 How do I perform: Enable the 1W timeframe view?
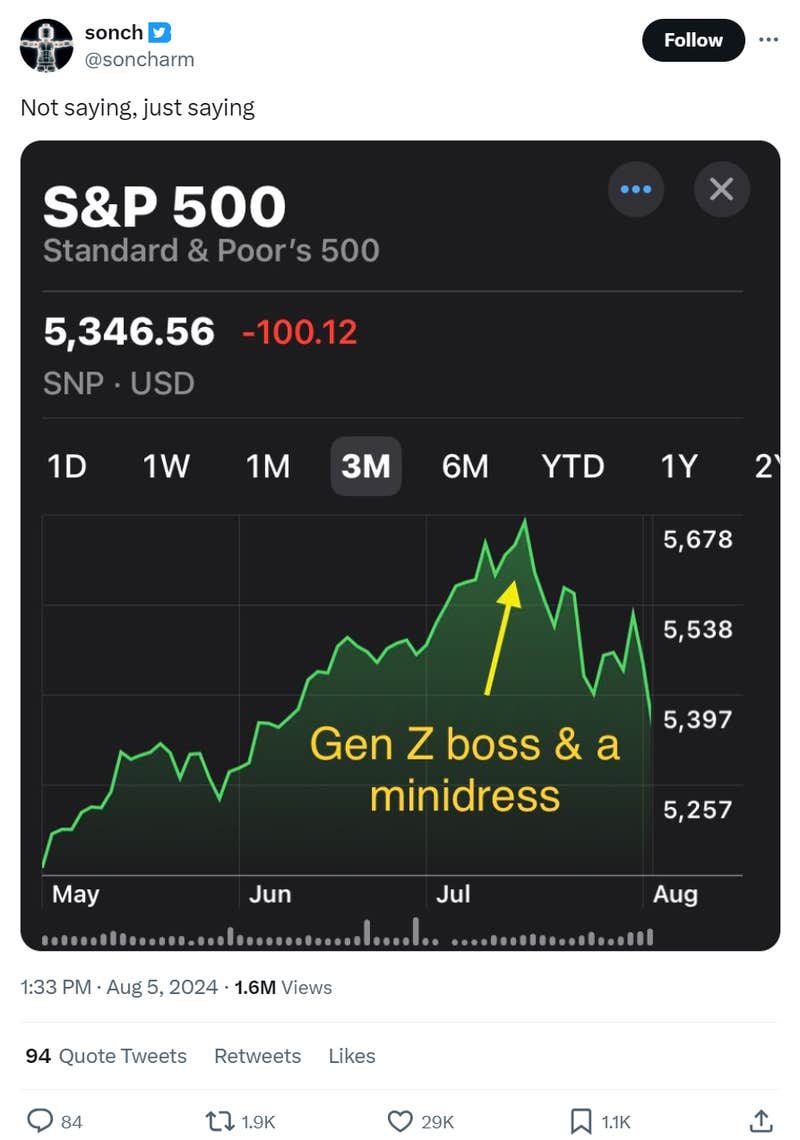click(165, 466)
